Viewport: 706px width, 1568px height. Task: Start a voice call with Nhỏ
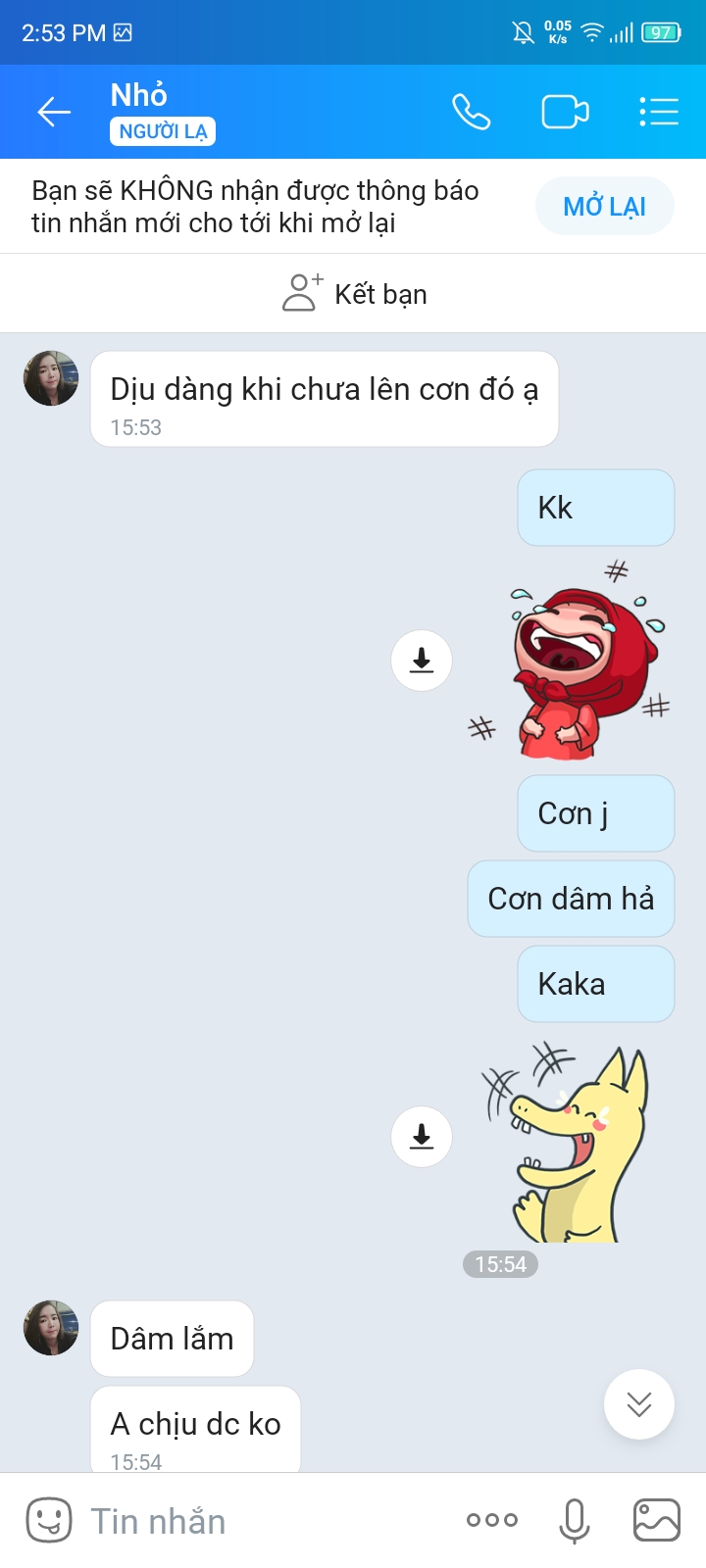[471, 112]
